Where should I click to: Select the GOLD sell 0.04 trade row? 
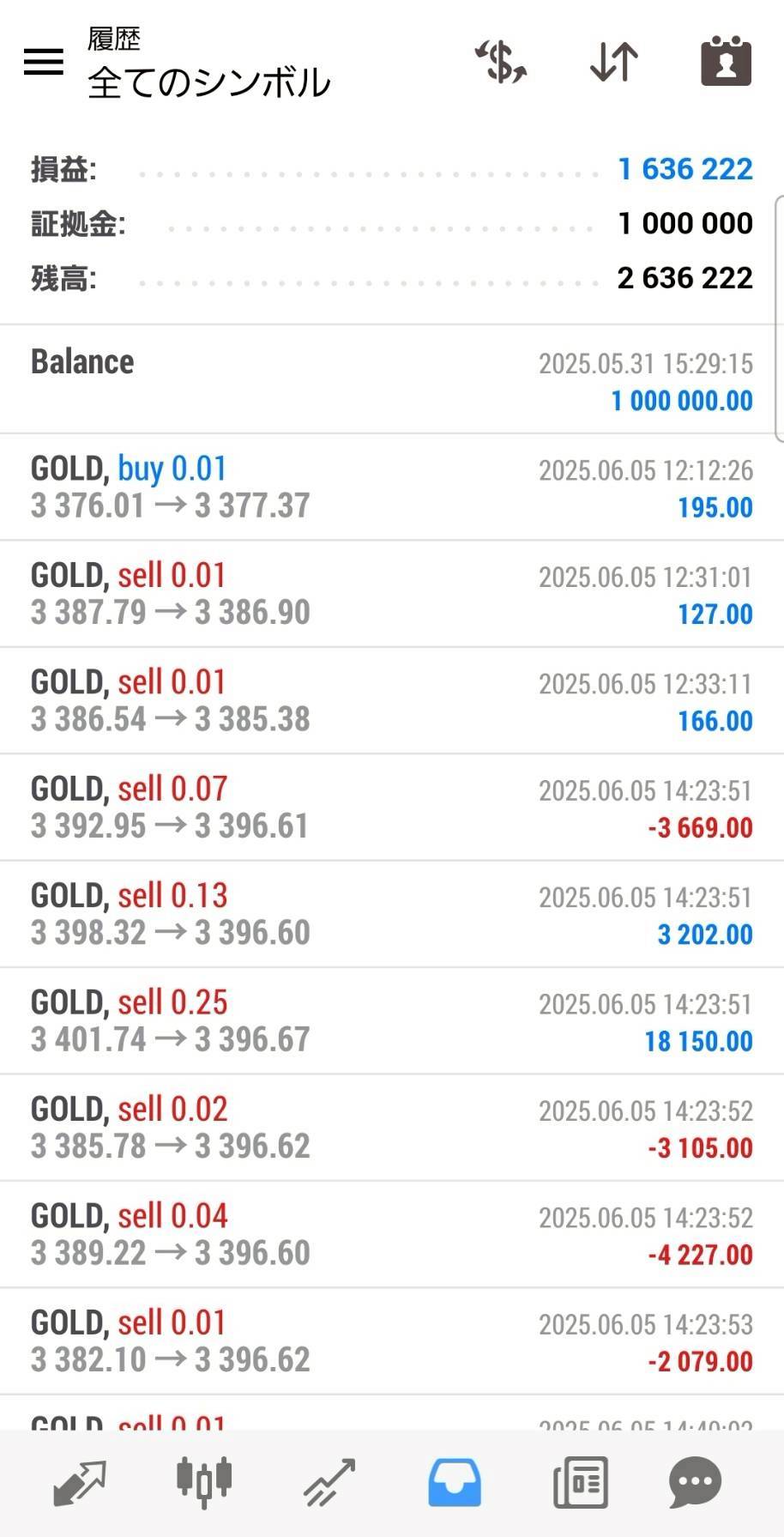tap(391, 1234)
